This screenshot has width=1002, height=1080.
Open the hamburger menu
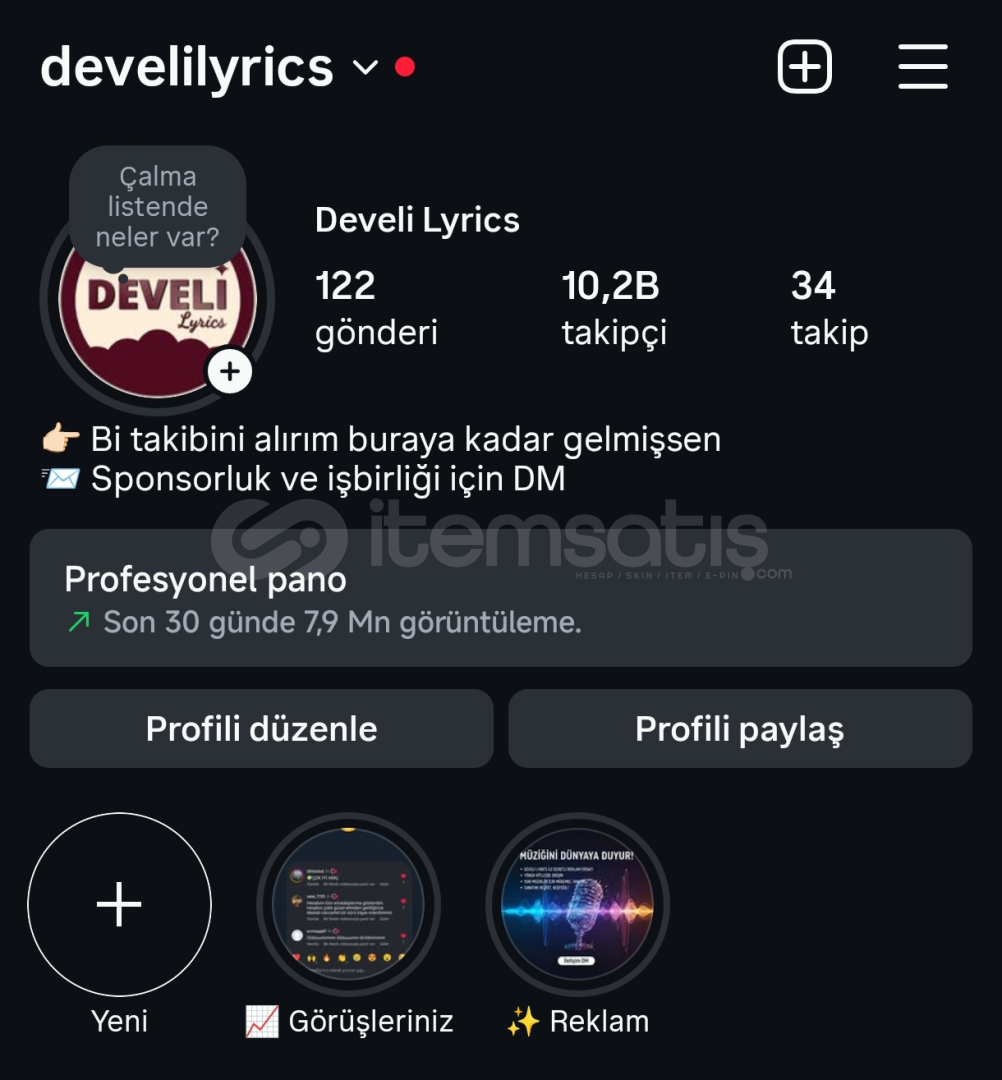pos(922,67)
